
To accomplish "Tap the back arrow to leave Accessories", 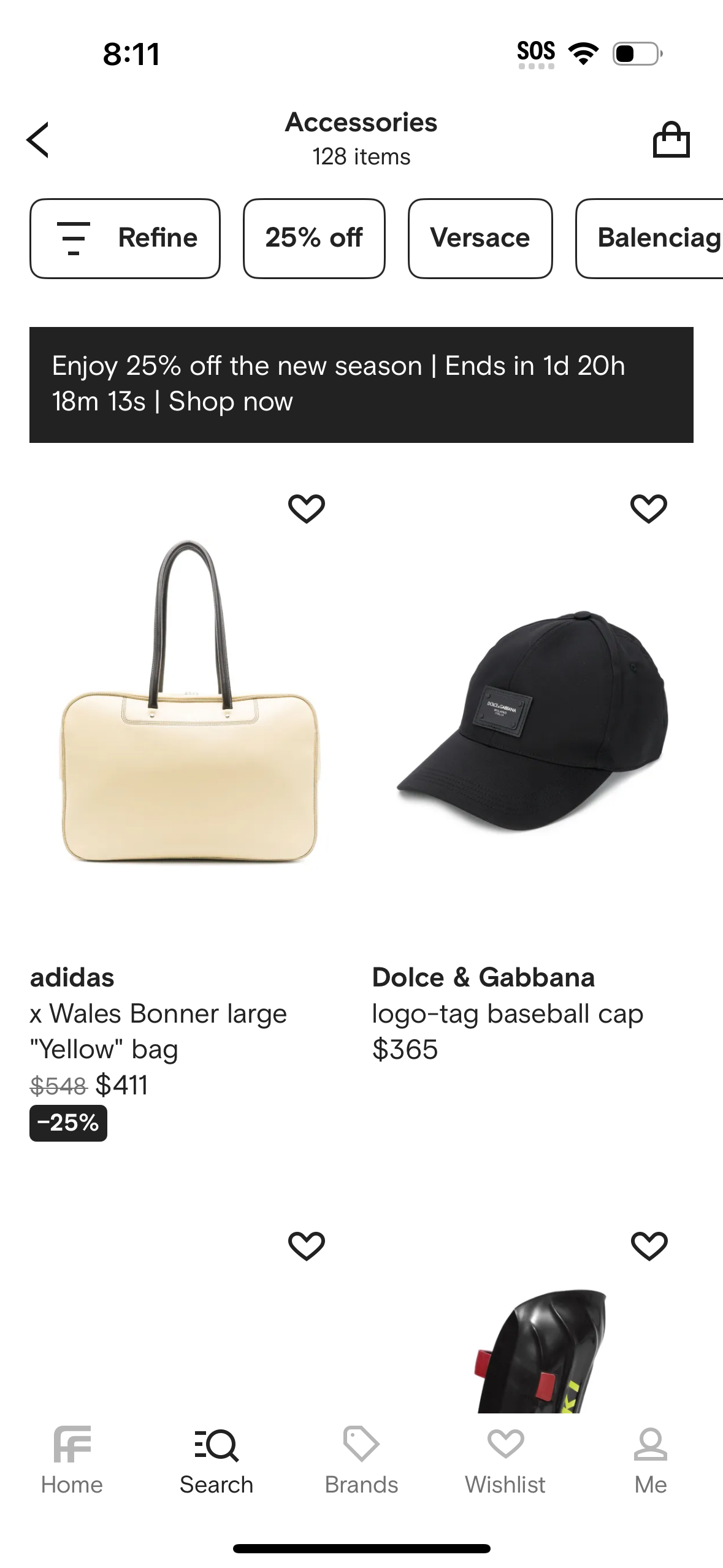I will tap(38, 139).
